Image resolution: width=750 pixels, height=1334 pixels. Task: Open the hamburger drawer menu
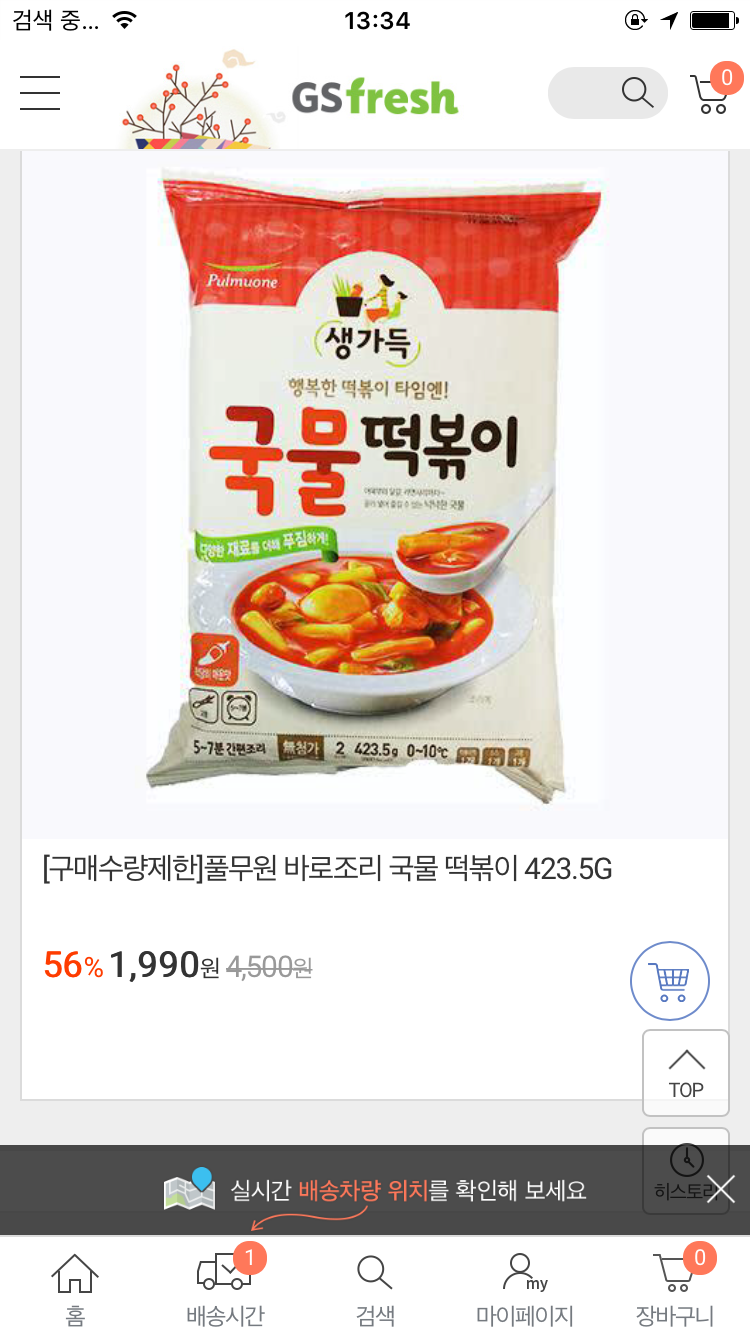[40, 93]
